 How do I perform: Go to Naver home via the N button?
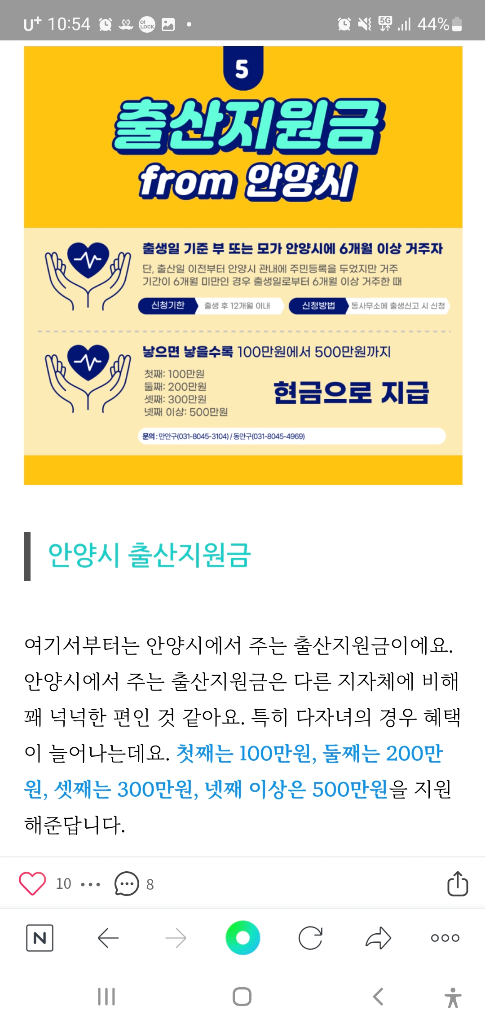[40, 938]
